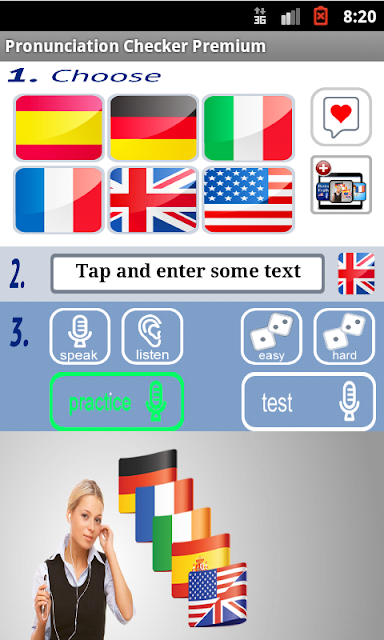
Task: Start practice mode
Action: tap(117, 402)
